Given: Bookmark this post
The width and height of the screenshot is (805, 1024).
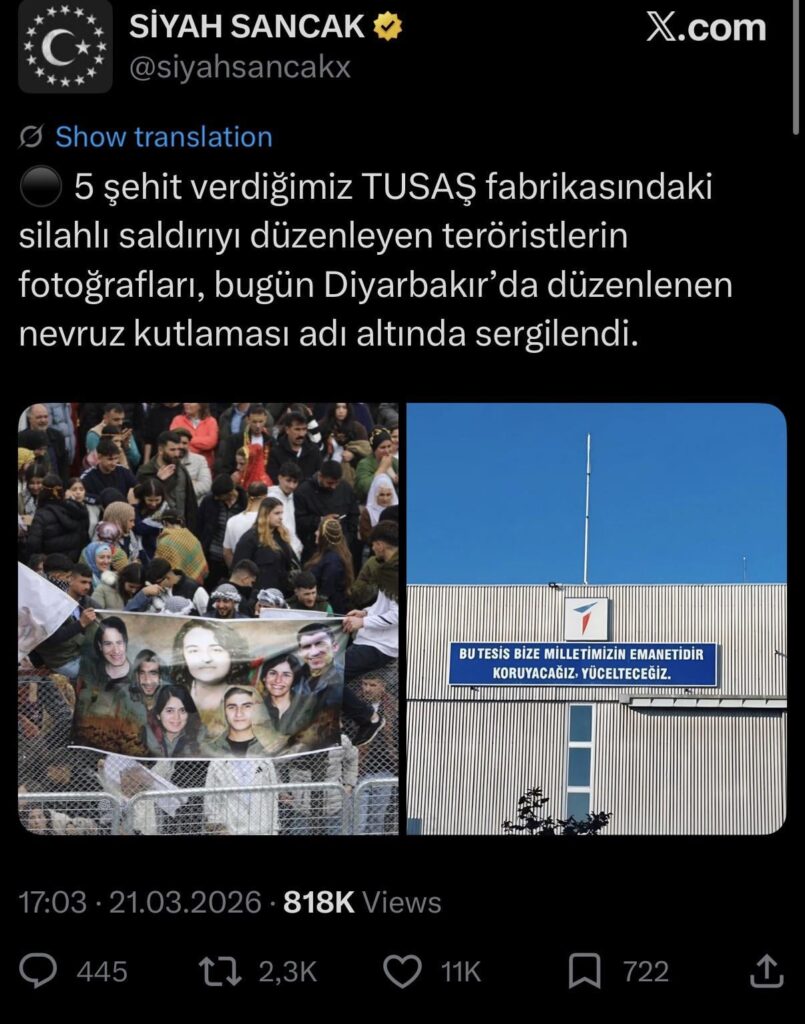Looking at the screenshot, I should coord(585,970).
